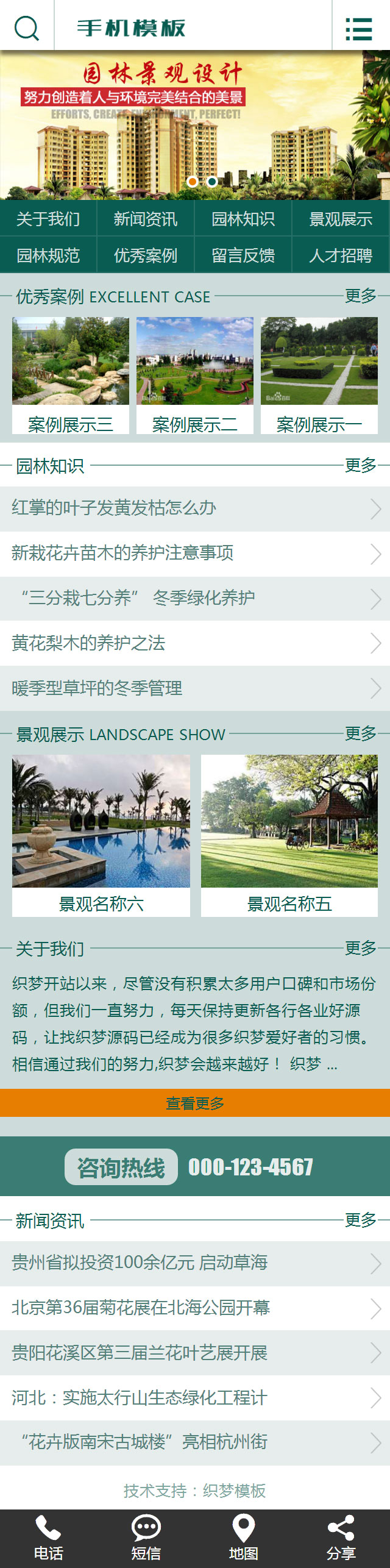
Task: Tap 电话 in bottom bar
Action: (x=49, y=1538)
